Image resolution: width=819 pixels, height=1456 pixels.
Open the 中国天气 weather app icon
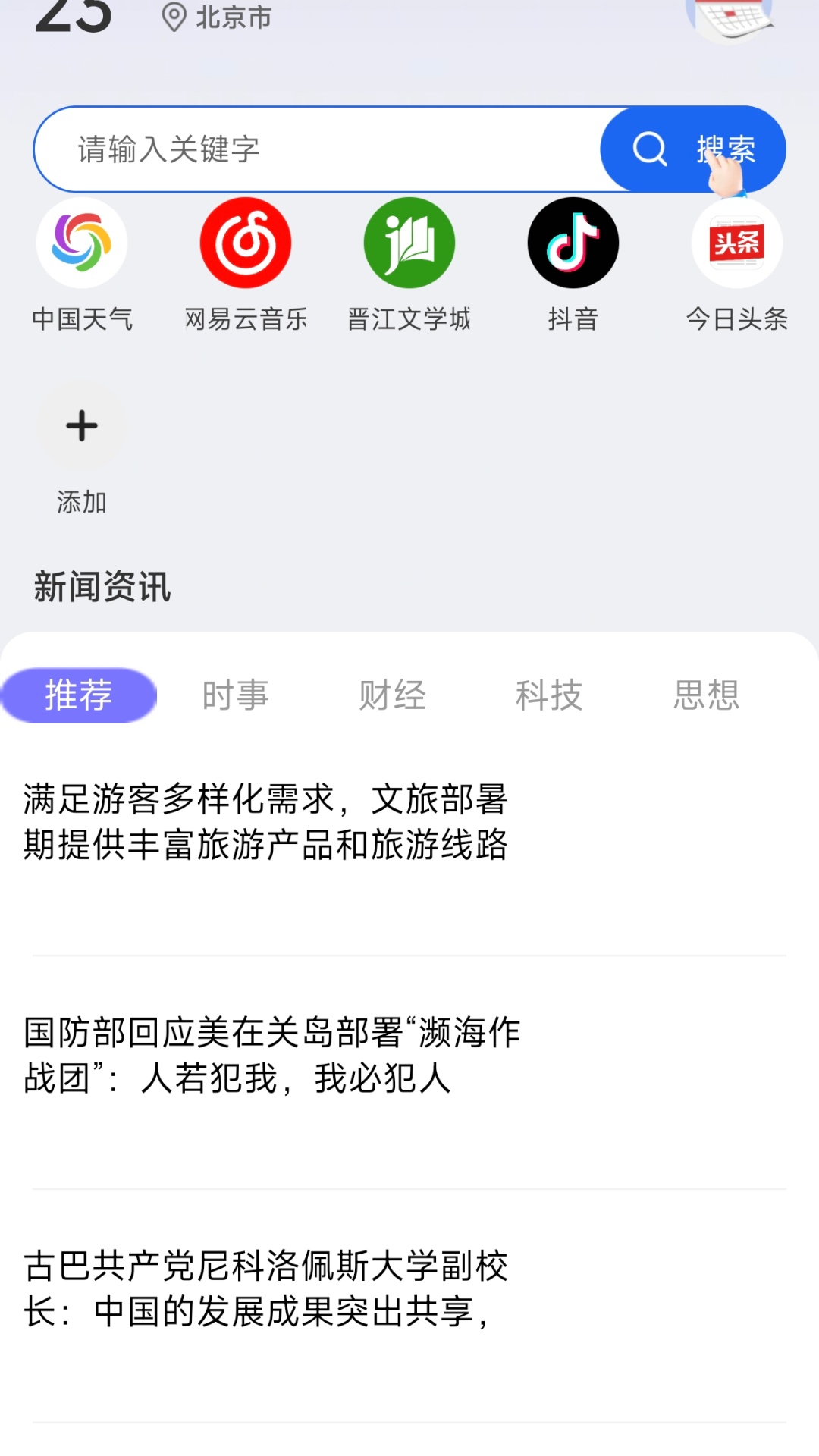tap(82, 243)
